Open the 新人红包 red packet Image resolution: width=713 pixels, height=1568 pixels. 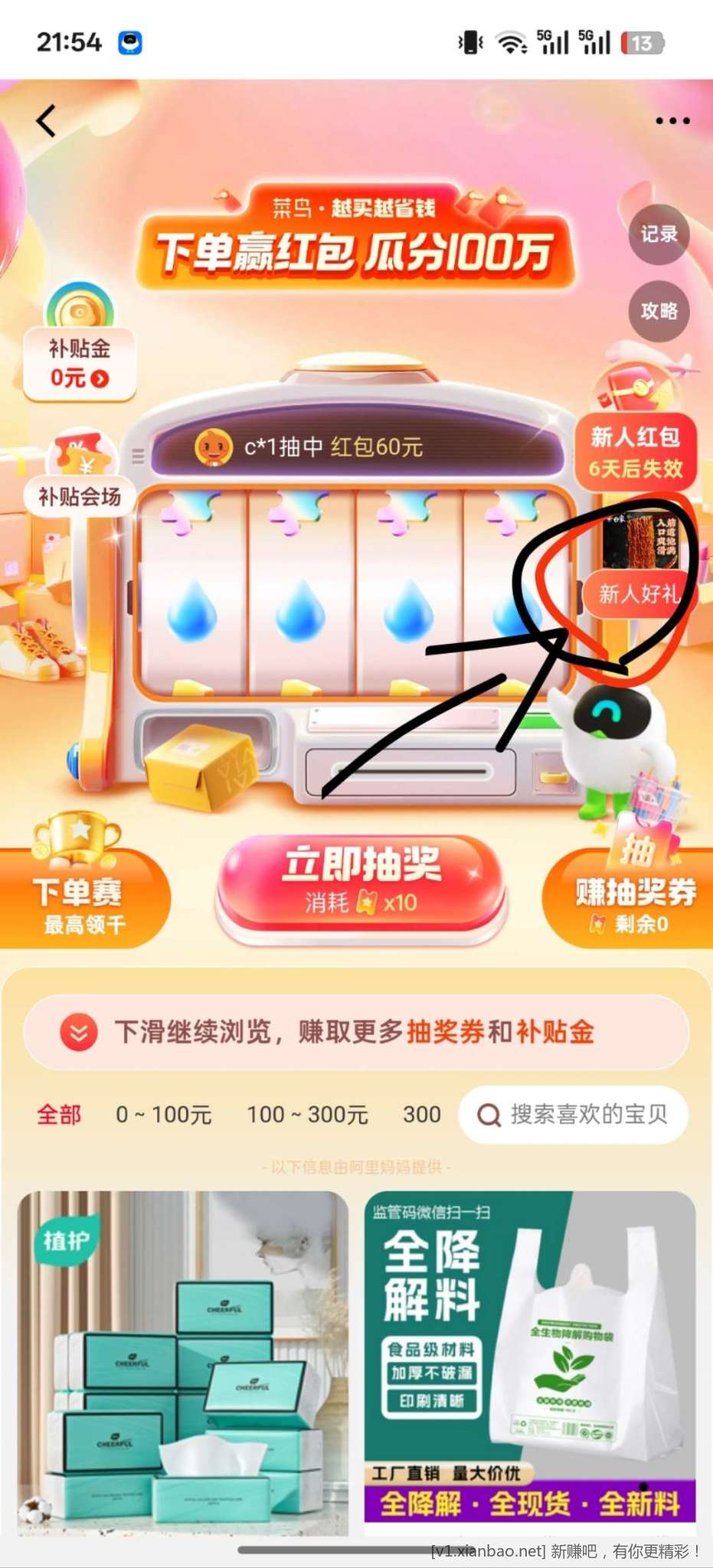point(635,452)
